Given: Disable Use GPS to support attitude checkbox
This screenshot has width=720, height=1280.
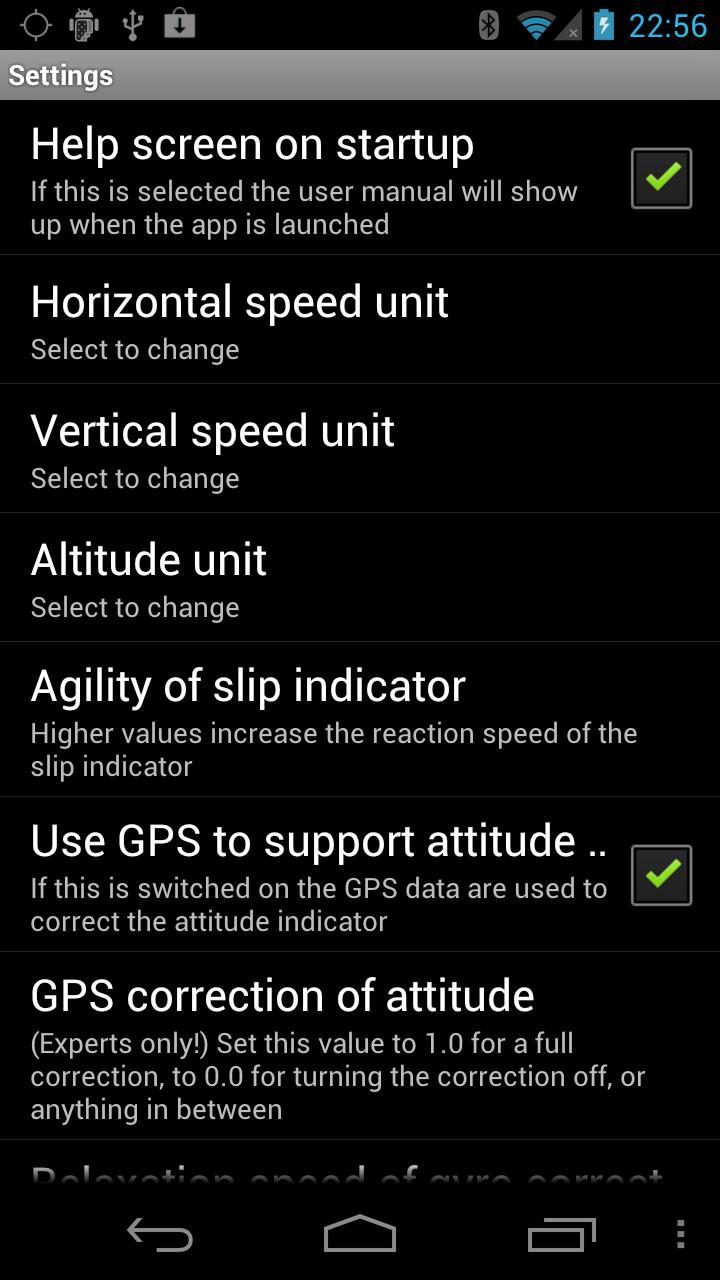Looking at the screenshot, I should coord(661,875).
